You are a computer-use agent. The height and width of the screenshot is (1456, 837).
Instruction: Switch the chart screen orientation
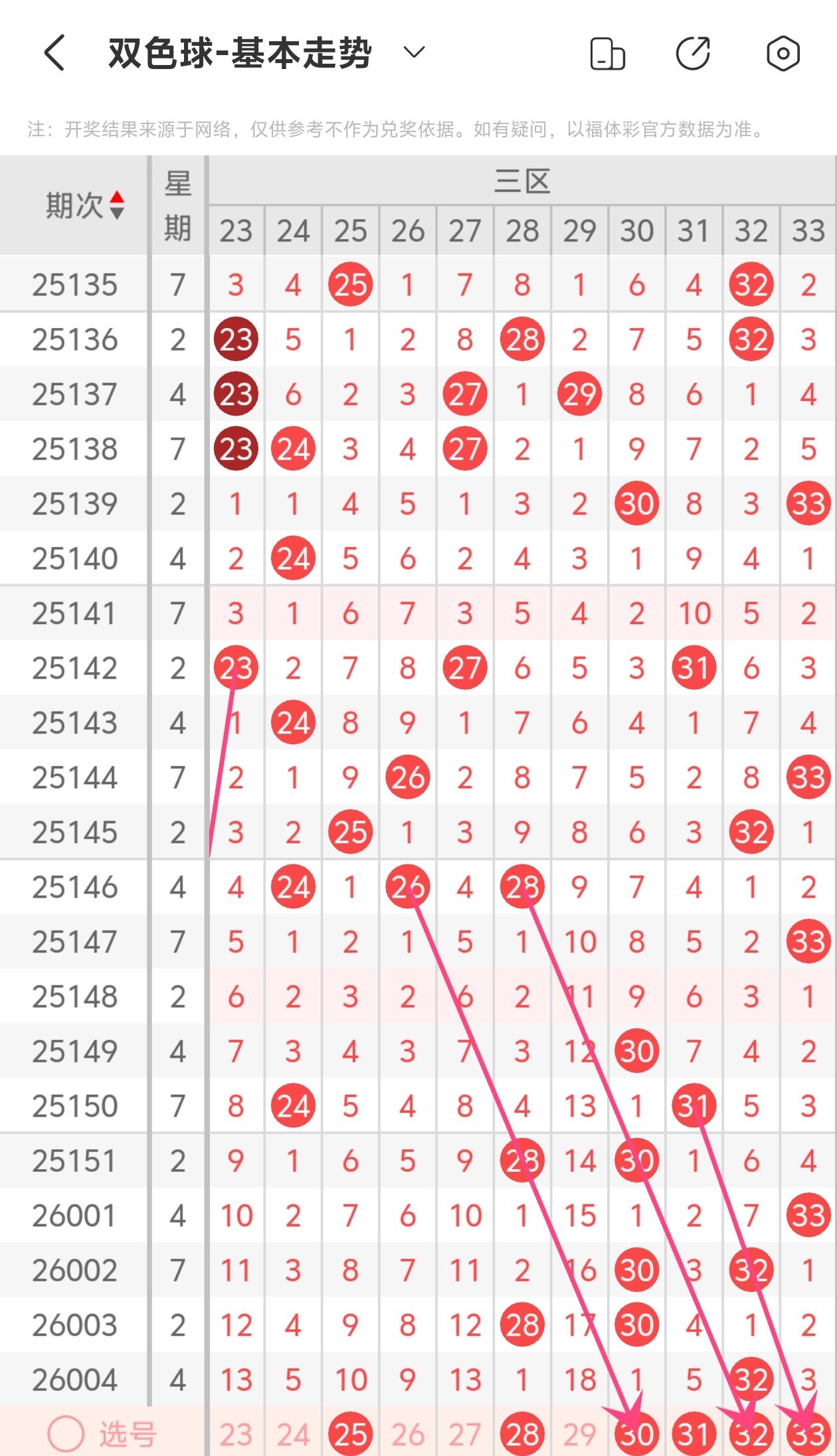[607, 54]
